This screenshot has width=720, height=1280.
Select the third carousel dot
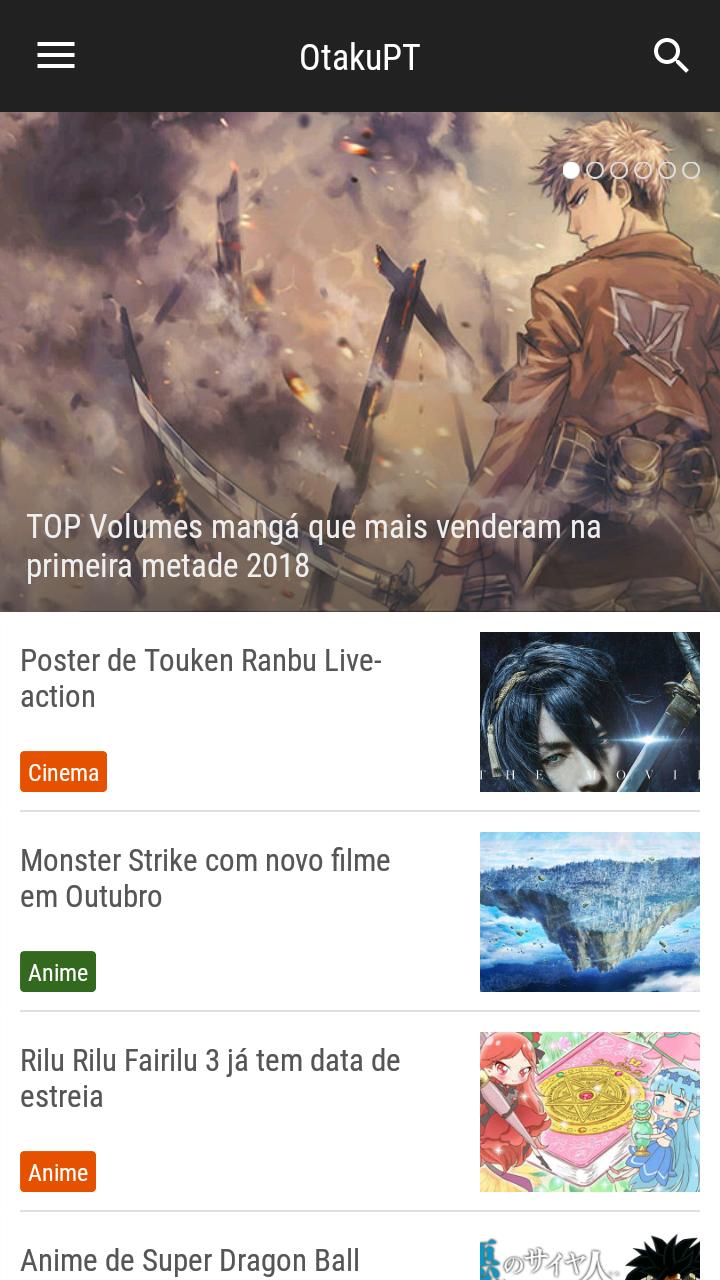click(x=619, y=170)
